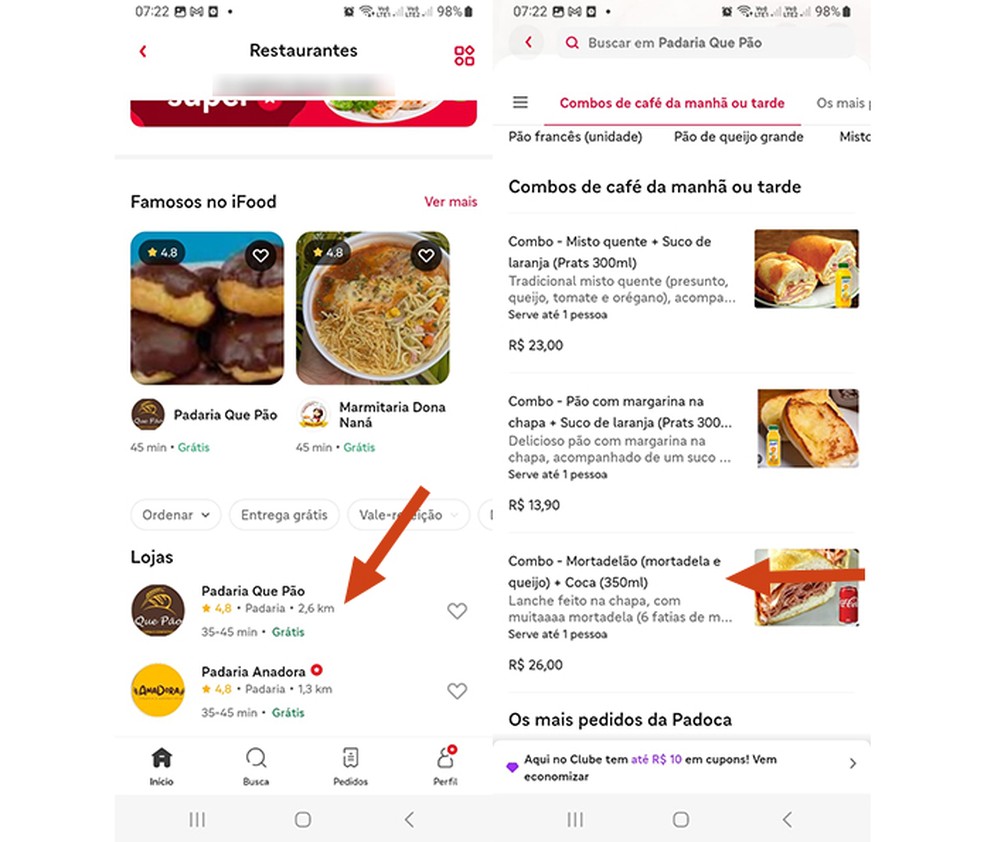Expand the Ordenar dropdown
This screenshot has width=984, height=842.
point(176,515)
